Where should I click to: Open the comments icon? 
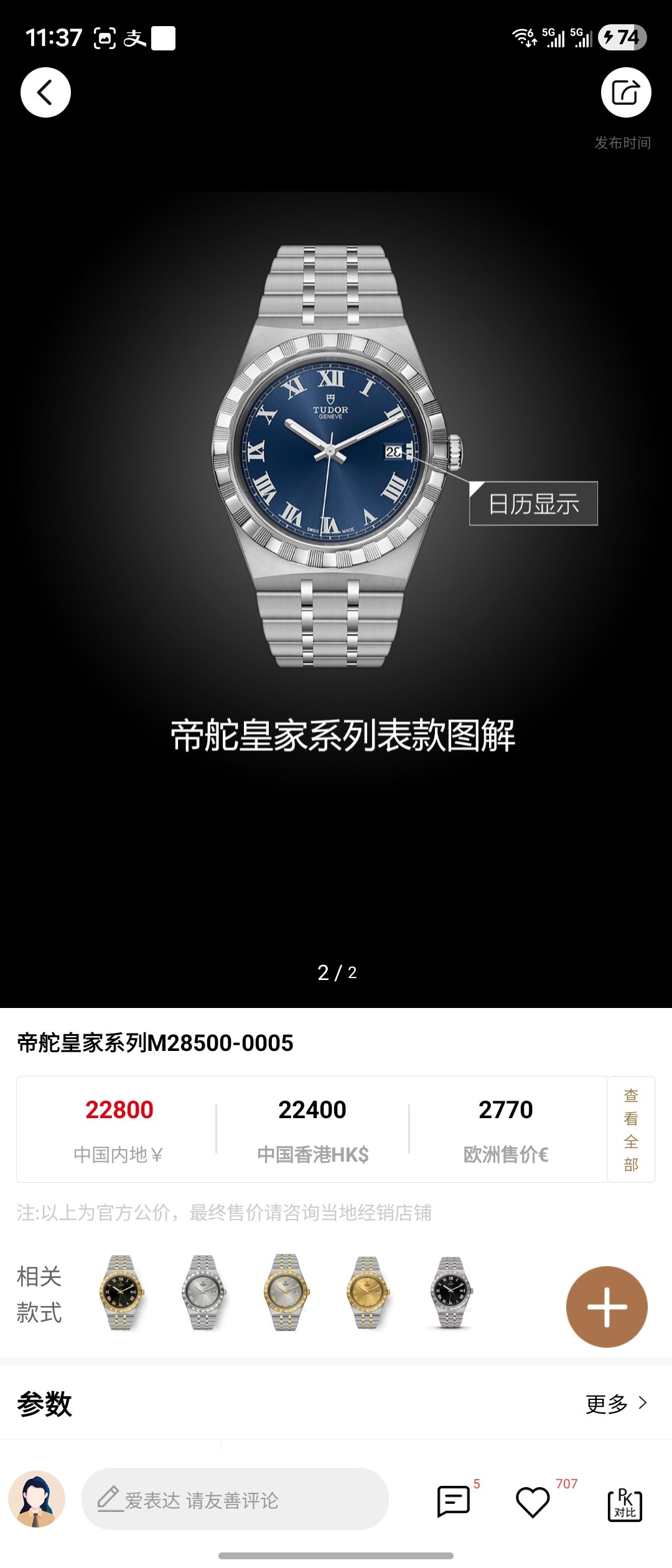point(454,1502)
